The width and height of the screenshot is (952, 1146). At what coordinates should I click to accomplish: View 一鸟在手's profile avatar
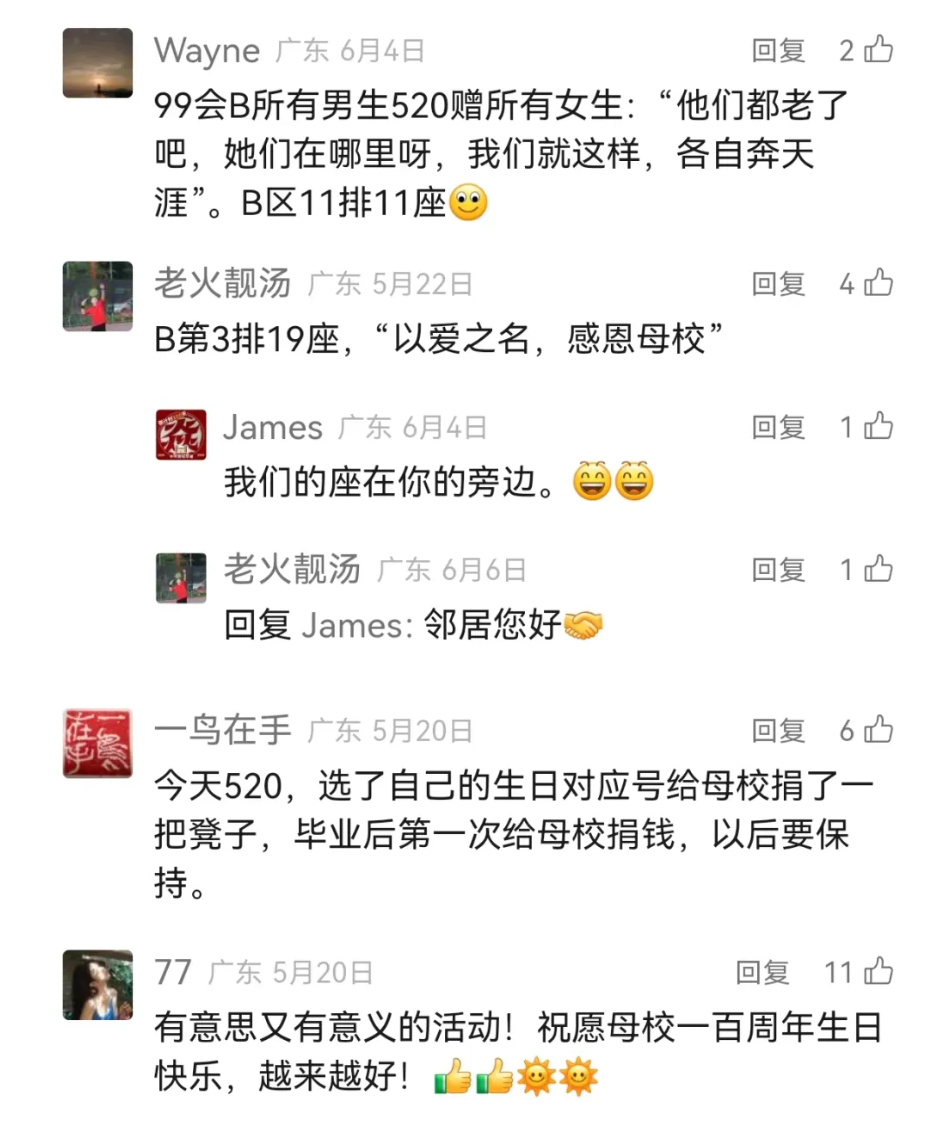[97, 744]
